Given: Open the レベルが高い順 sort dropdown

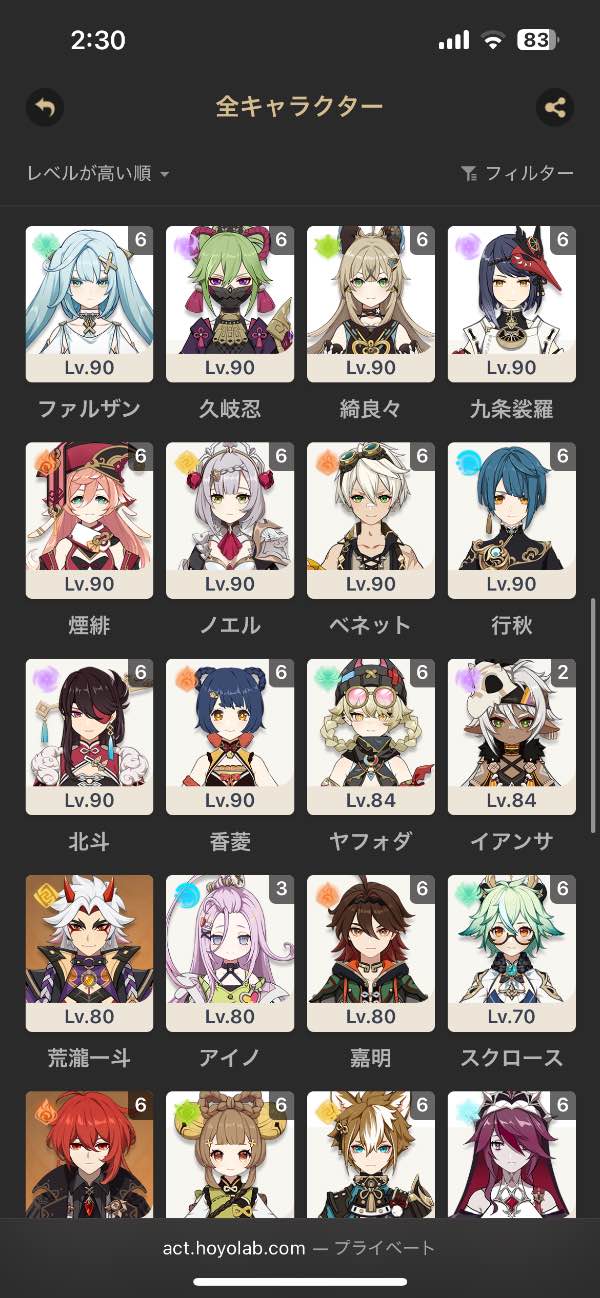Looking at the screenshot, I should 98,174.
